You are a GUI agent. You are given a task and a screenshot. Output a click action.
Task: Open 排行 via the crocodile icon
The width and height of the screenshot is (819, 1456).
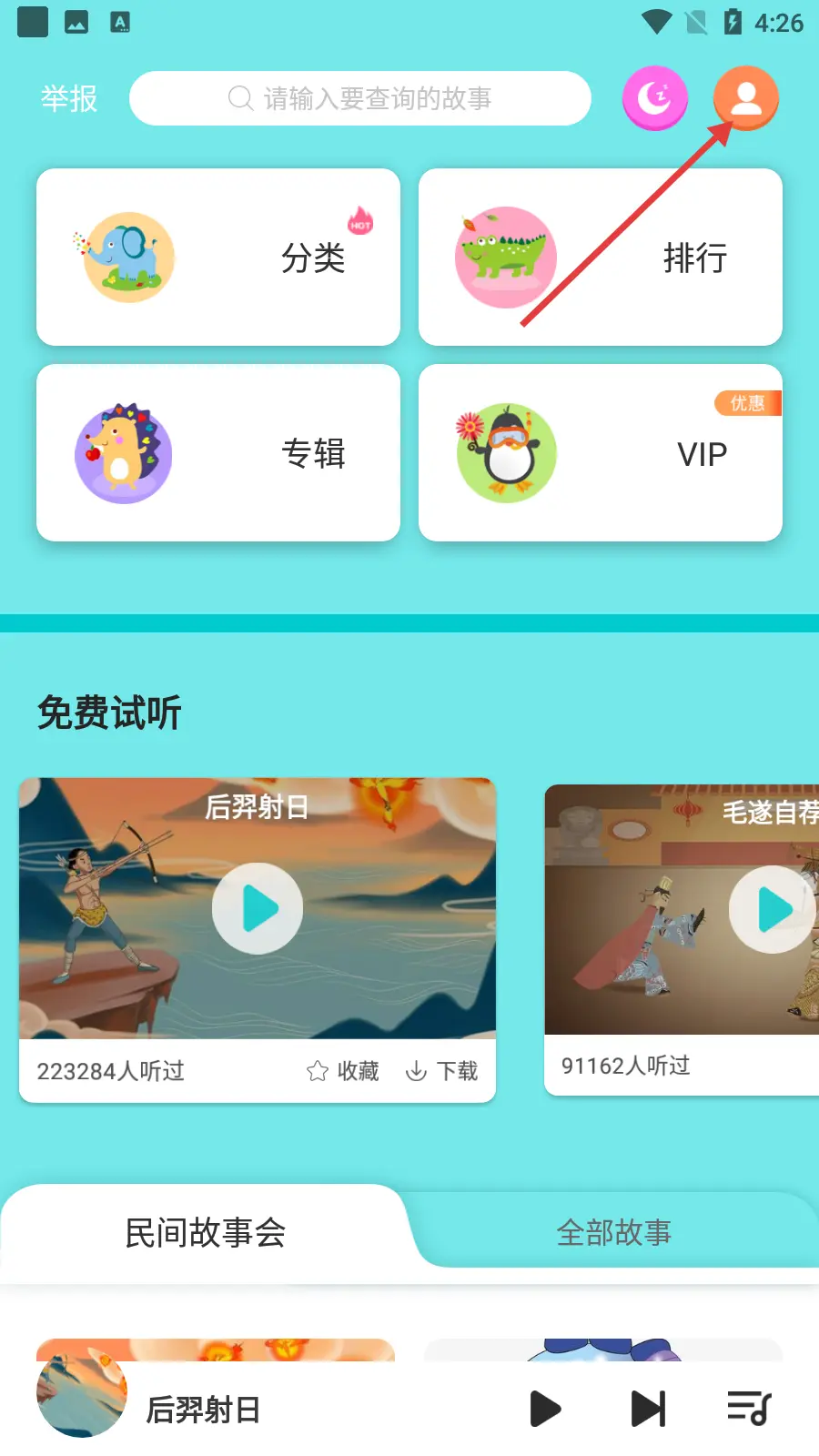506,257
